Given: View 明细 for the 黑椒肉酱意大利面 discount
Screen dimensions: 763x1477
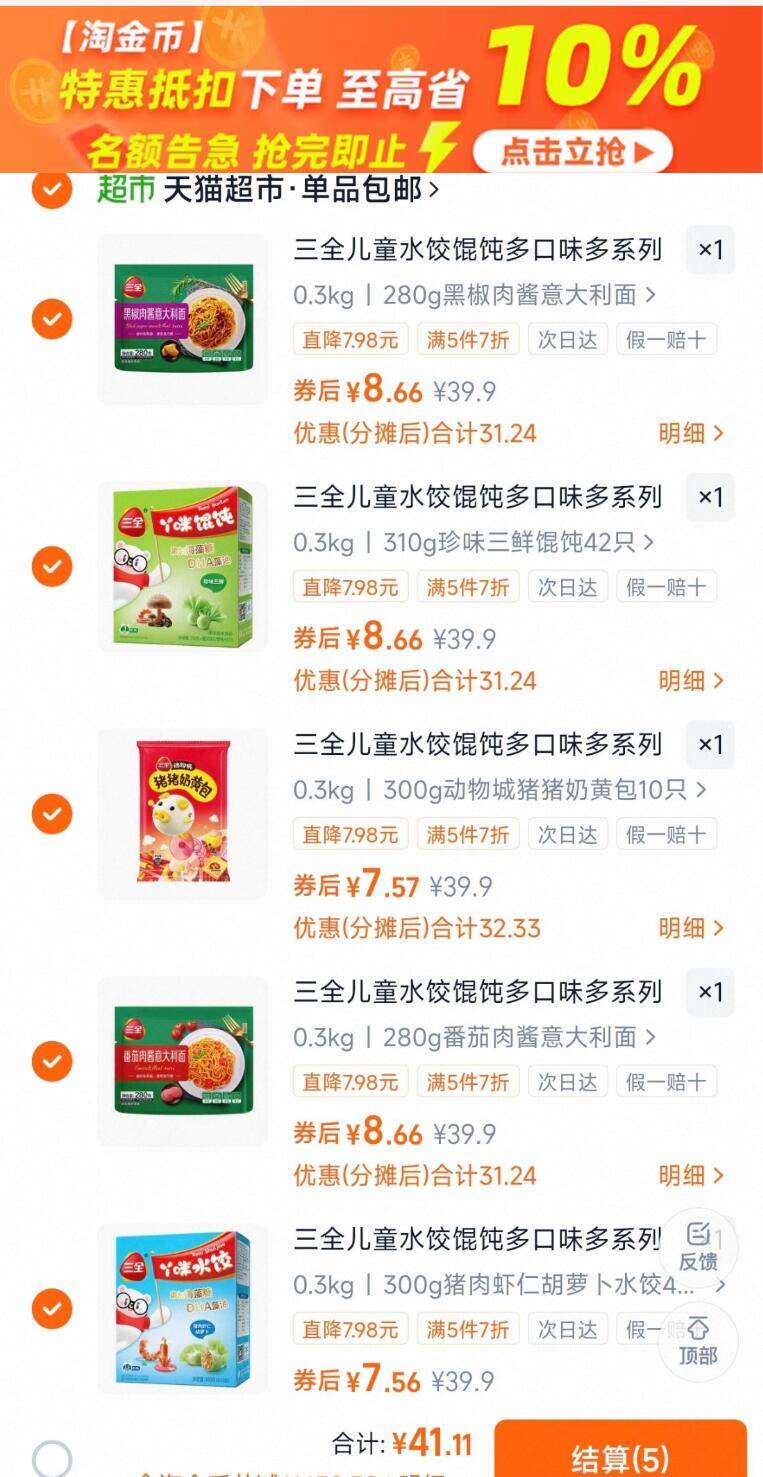Looking at the screenshot, I should 691,433.
